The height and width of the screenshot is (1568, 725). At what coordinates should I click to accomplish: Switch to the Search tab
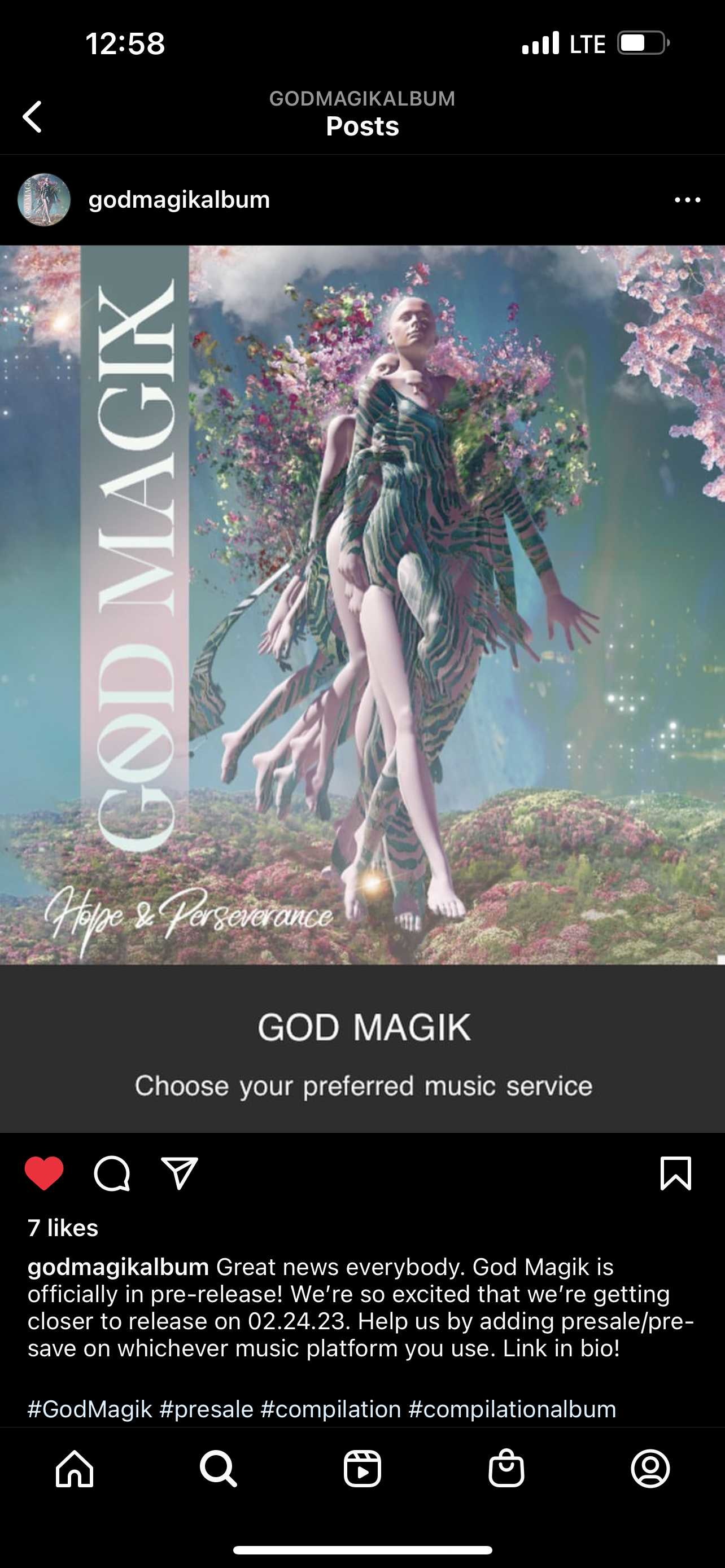click(218, 1469)
